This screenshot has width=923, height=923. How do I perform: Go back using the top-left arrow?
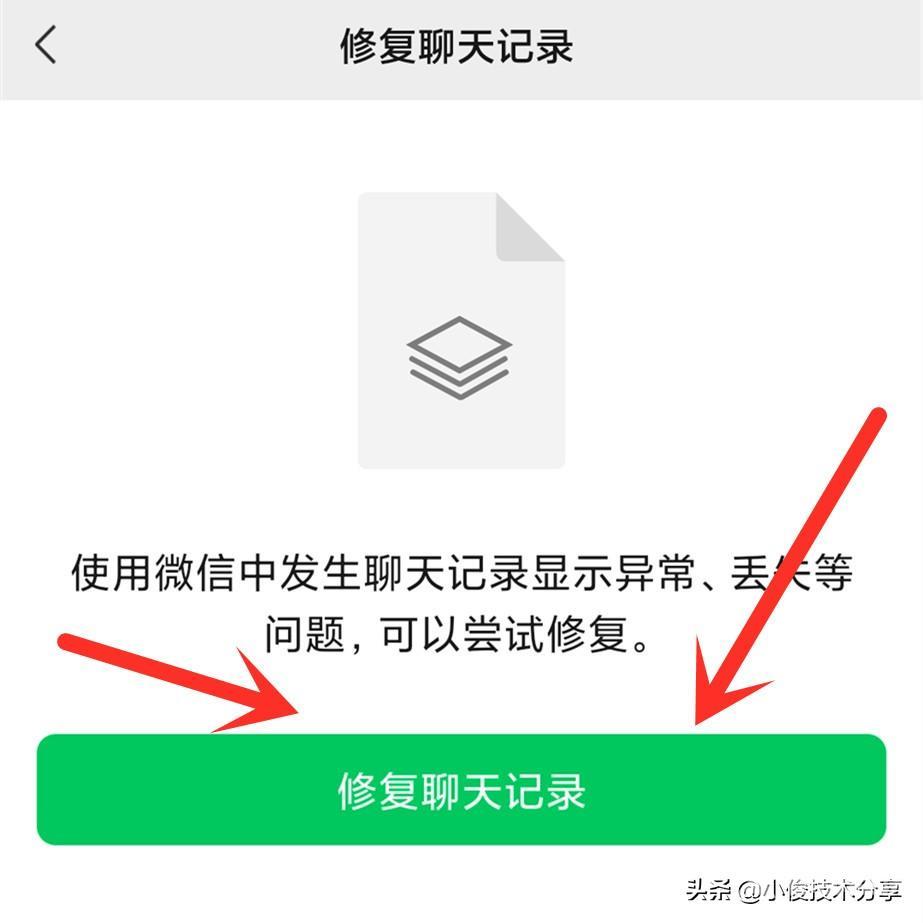tap(46, 47)
